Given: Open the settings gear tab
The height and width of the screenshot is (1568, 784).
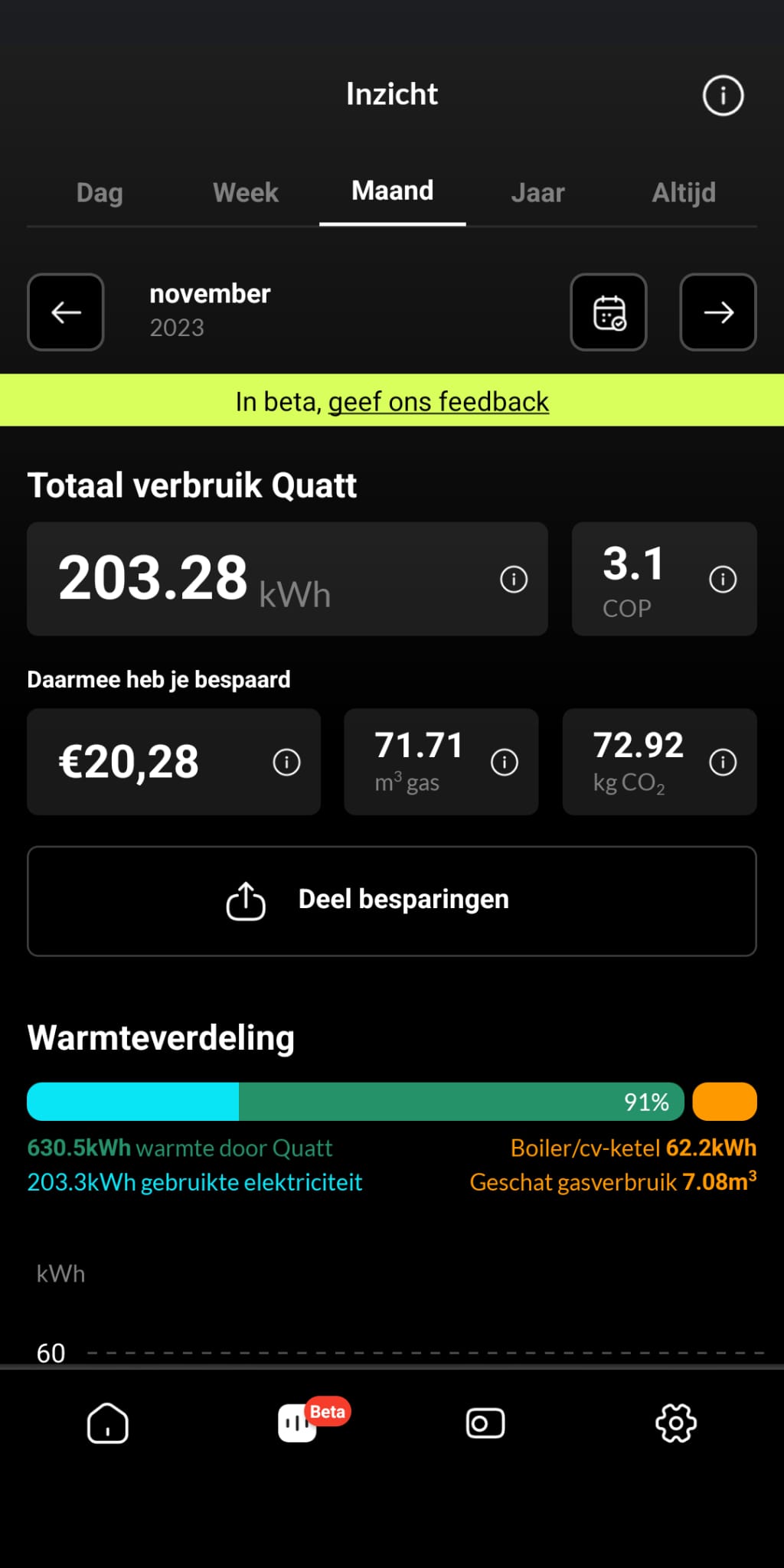Looking at the screenshot, I should [x=676, y=1423].
